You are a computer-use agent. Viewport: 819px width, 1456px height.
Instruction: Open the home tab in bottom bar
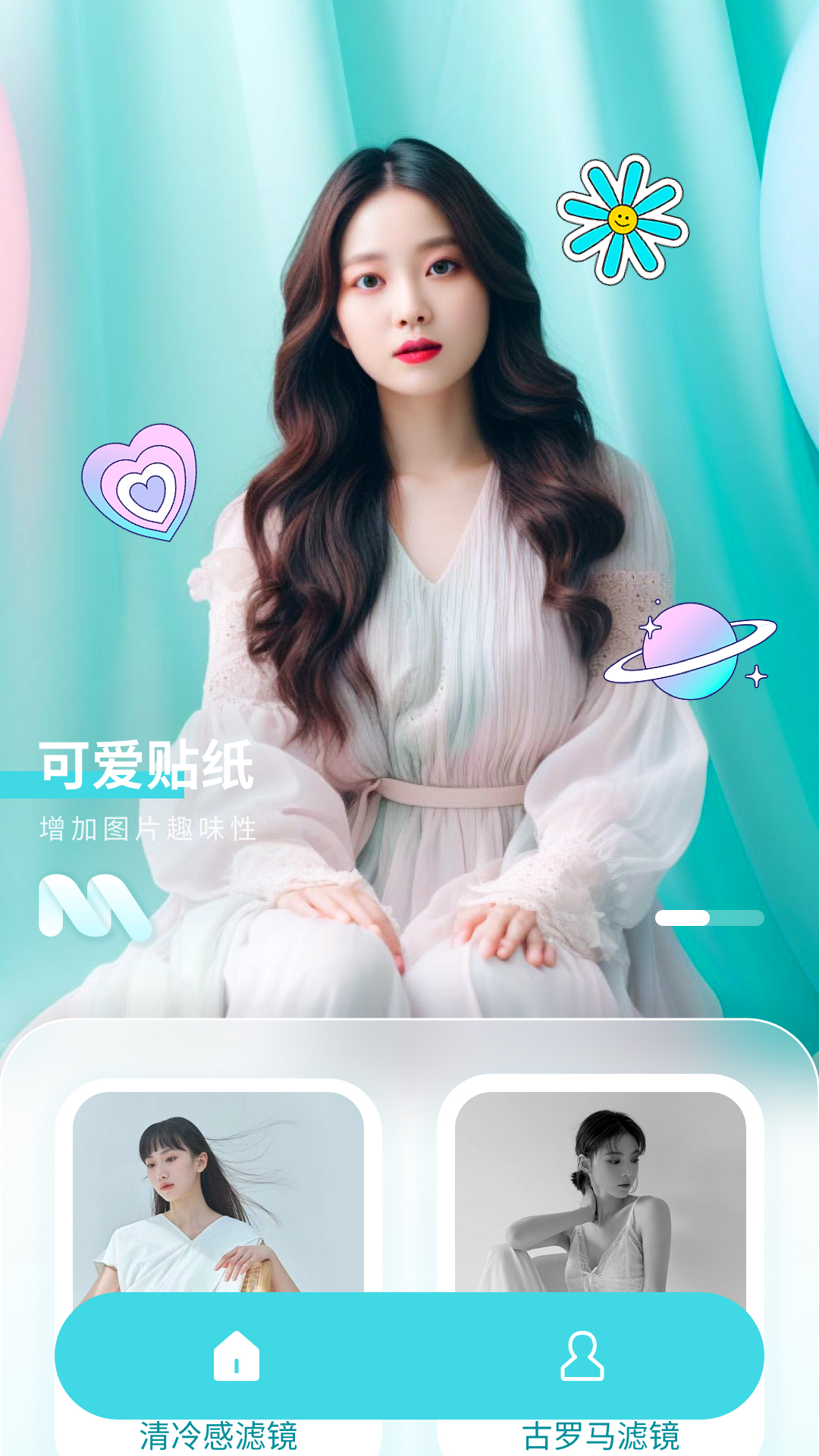click(x=237, y=1355)
